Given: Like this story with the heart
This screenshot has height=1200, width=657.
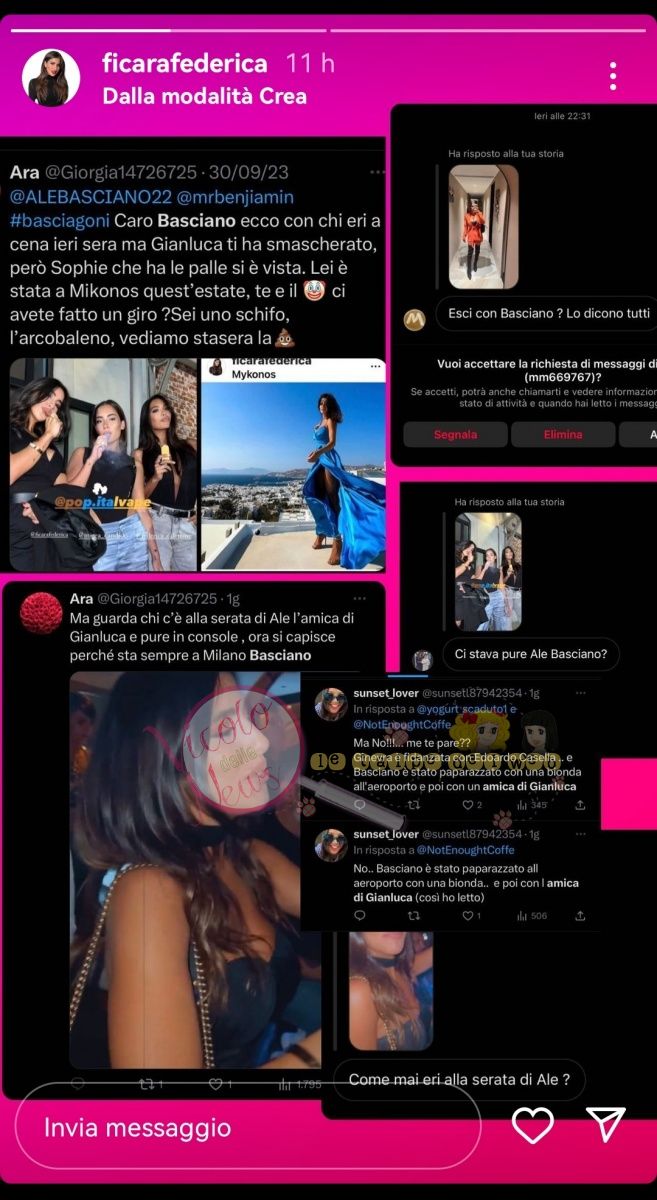Looking at the screenshot, I should (533, 1126).
